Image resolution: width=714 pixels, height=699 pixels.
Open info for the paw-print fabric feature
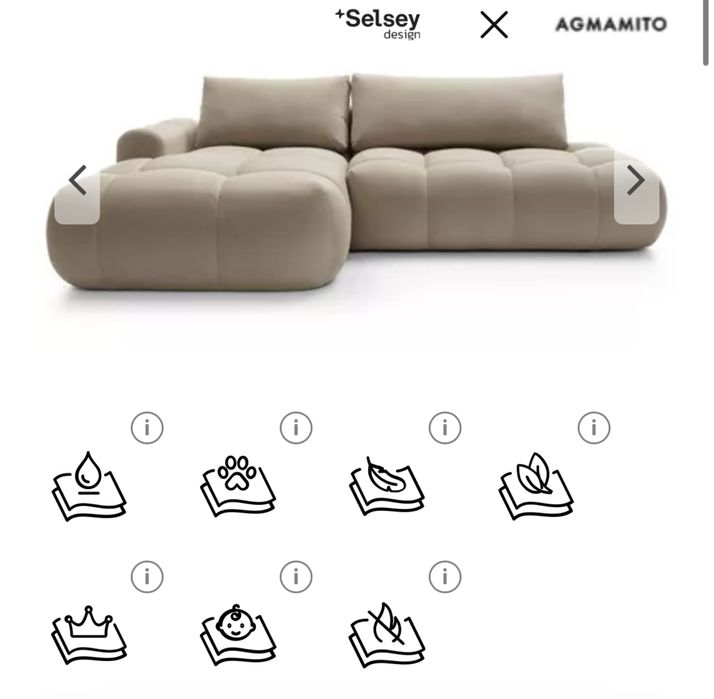296,428
